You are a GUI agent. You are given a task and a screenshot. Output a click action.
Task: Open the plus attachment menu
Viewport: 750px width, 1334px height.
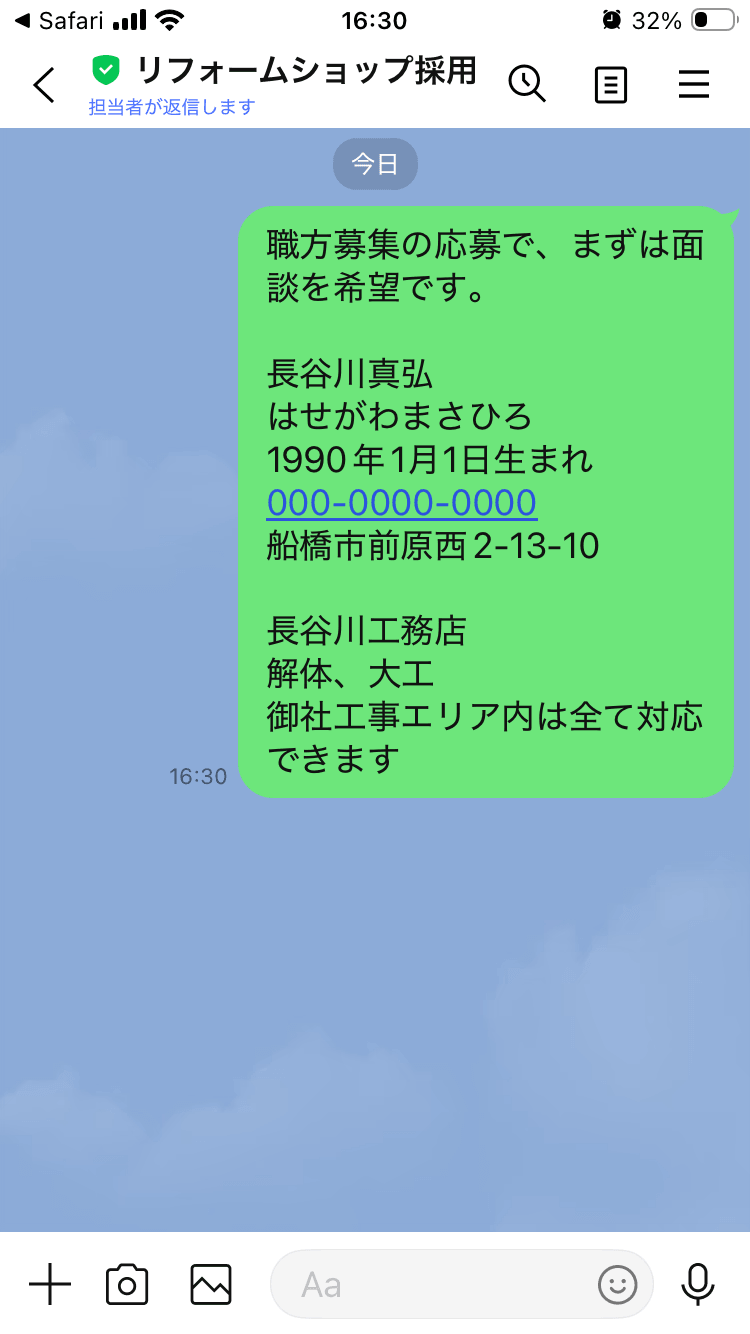coord(49,1284)
